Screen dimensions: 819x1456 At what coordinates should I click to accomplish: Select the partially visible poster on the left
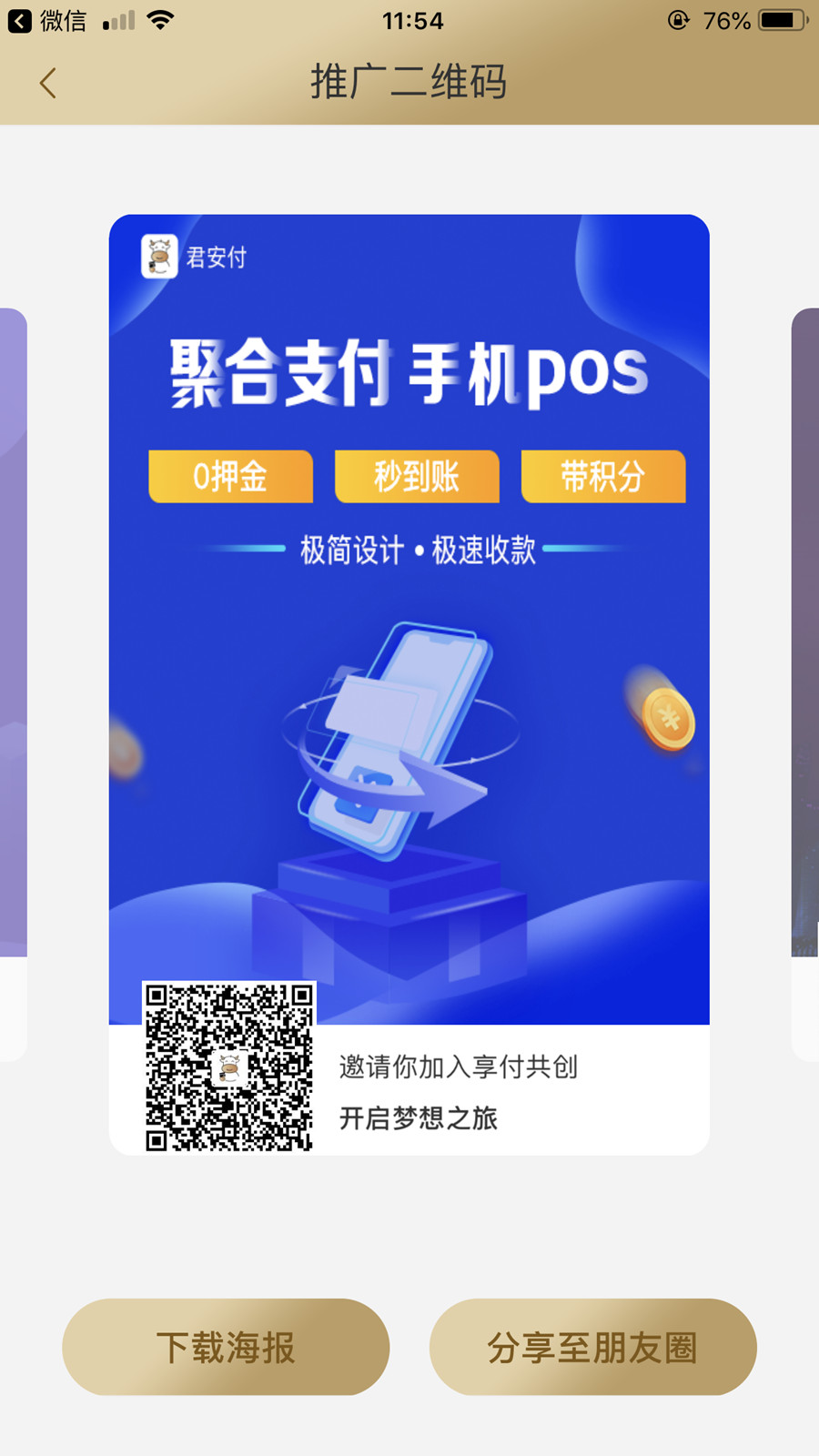pos(13,682)
